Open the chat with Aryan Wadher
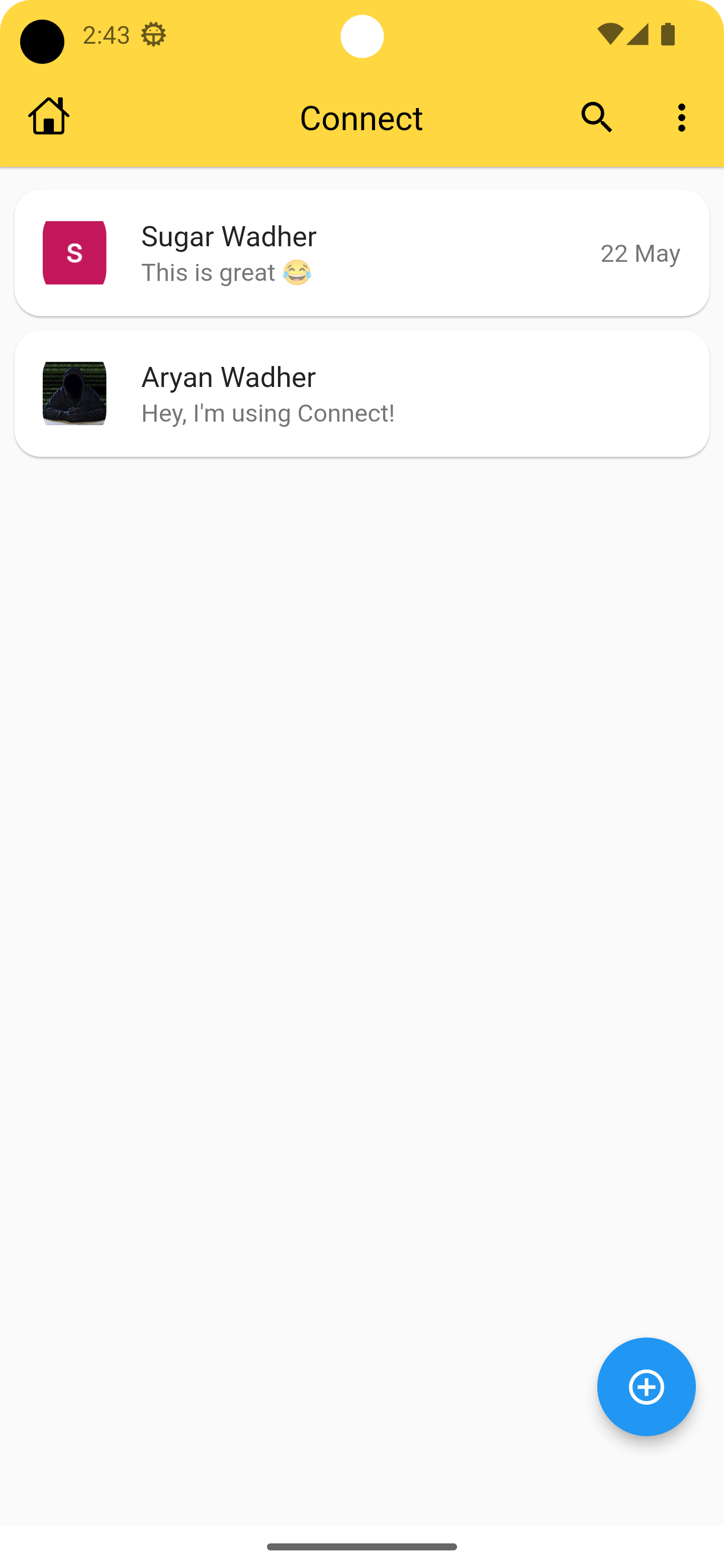 coord(361,393)
